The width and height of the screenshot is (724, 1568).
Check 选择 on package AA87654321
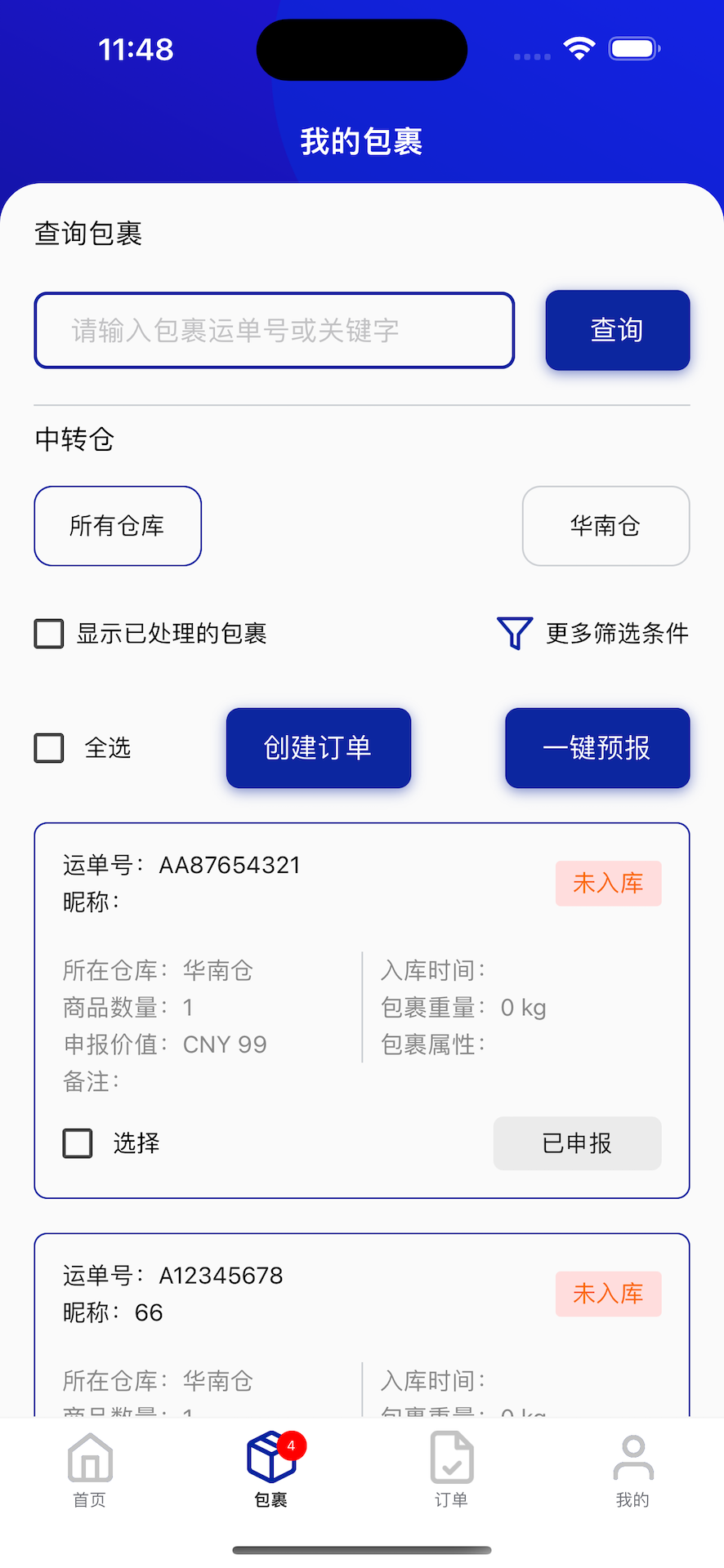pyautogui.click(x=78, y=1143)
